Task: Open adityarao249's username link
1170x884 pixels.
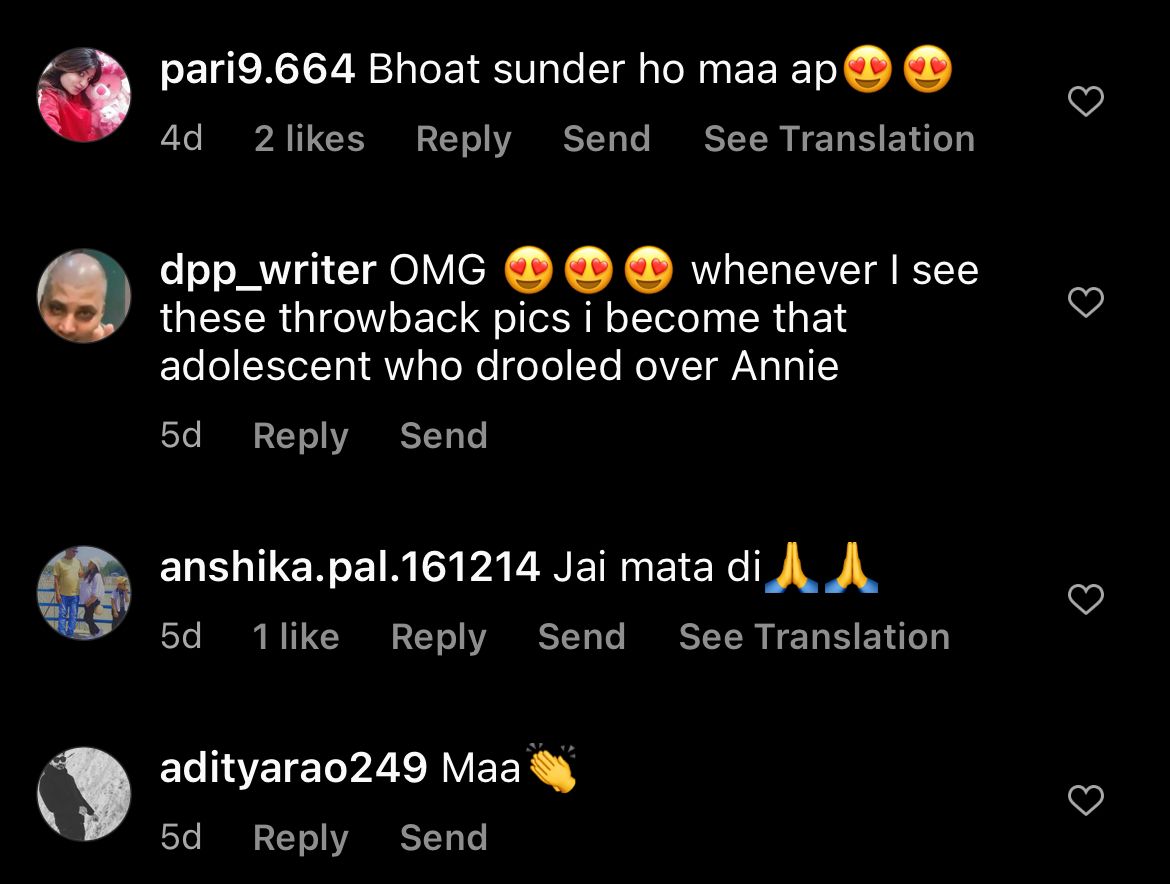Action: pyautogui.click(x=294, y=769)
